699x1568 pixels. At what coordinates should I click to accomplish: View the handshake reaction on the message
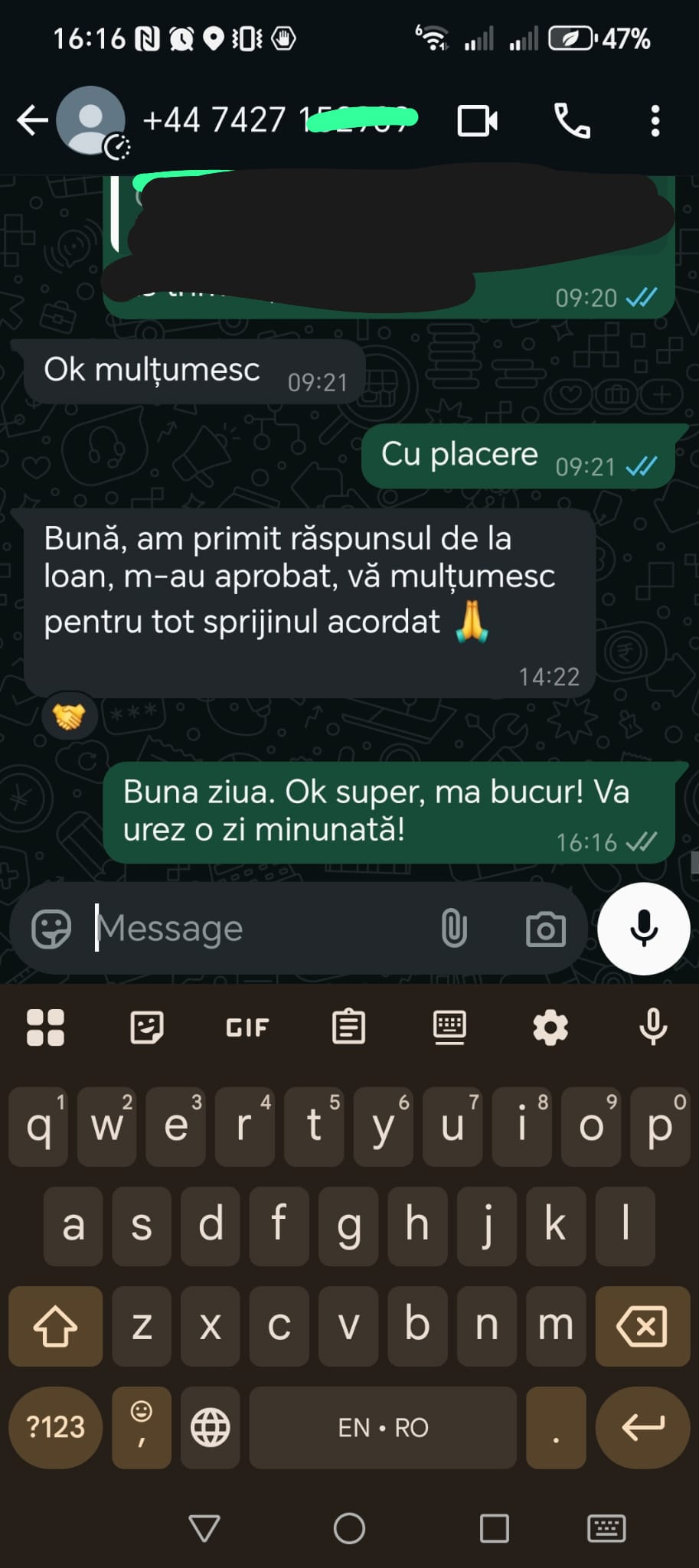69,716
